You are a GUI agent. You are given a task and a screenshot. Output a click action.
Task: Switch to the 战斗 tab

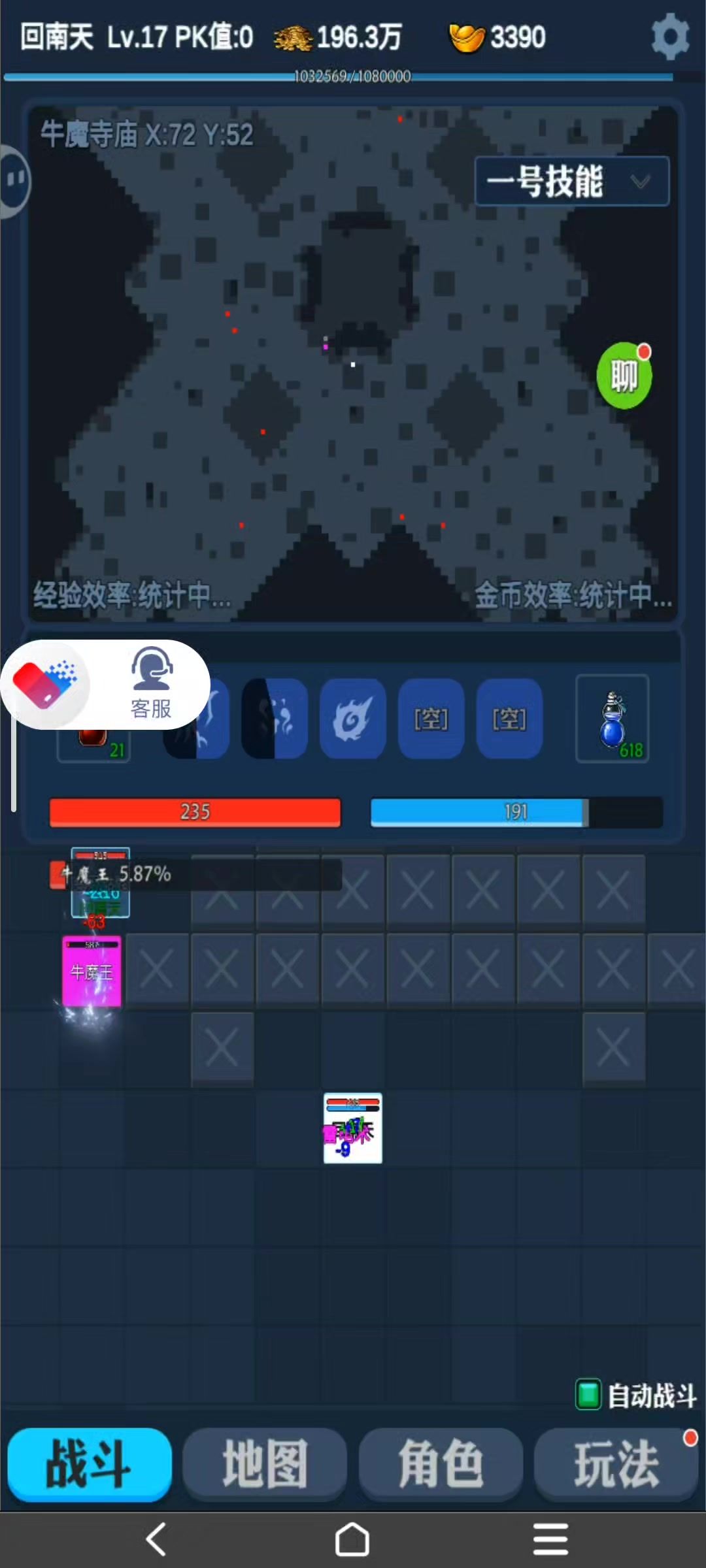click(90, 1463)
